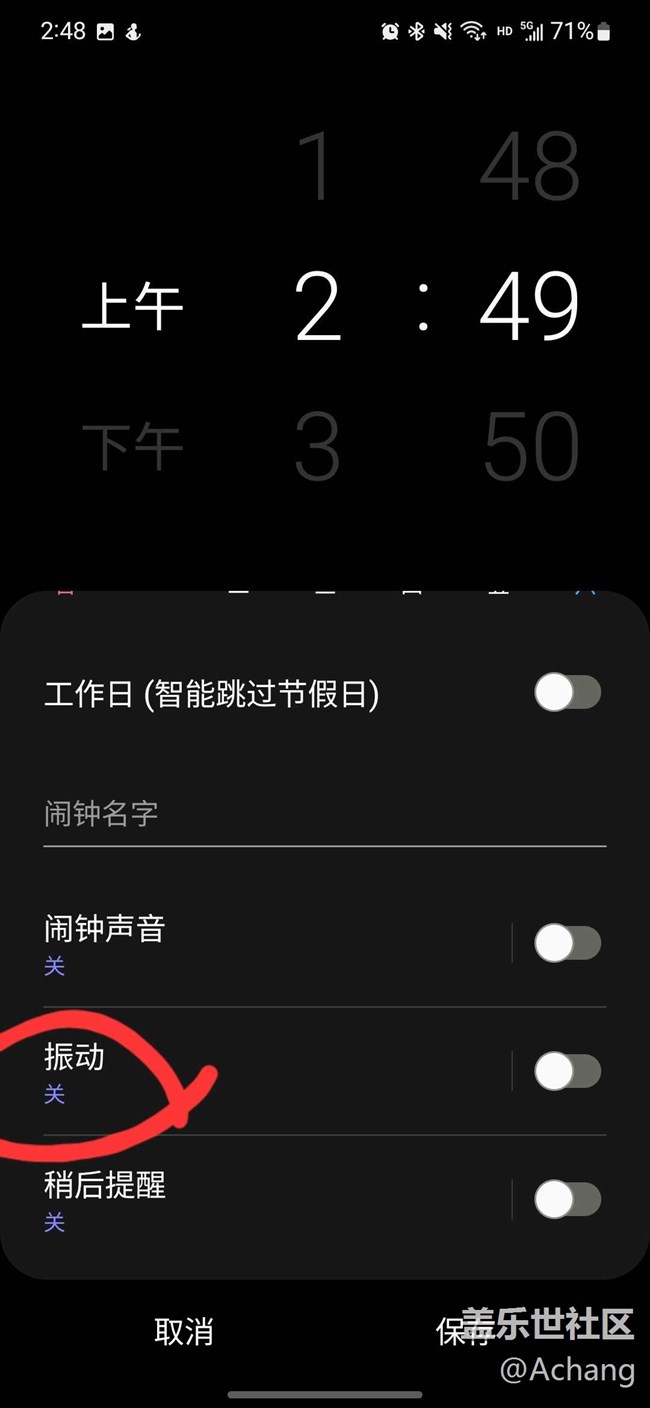The width and height of the screenshot is (650, 1408).
Task: Tap the 闹钟名字 name field
Action: [324, 814]
